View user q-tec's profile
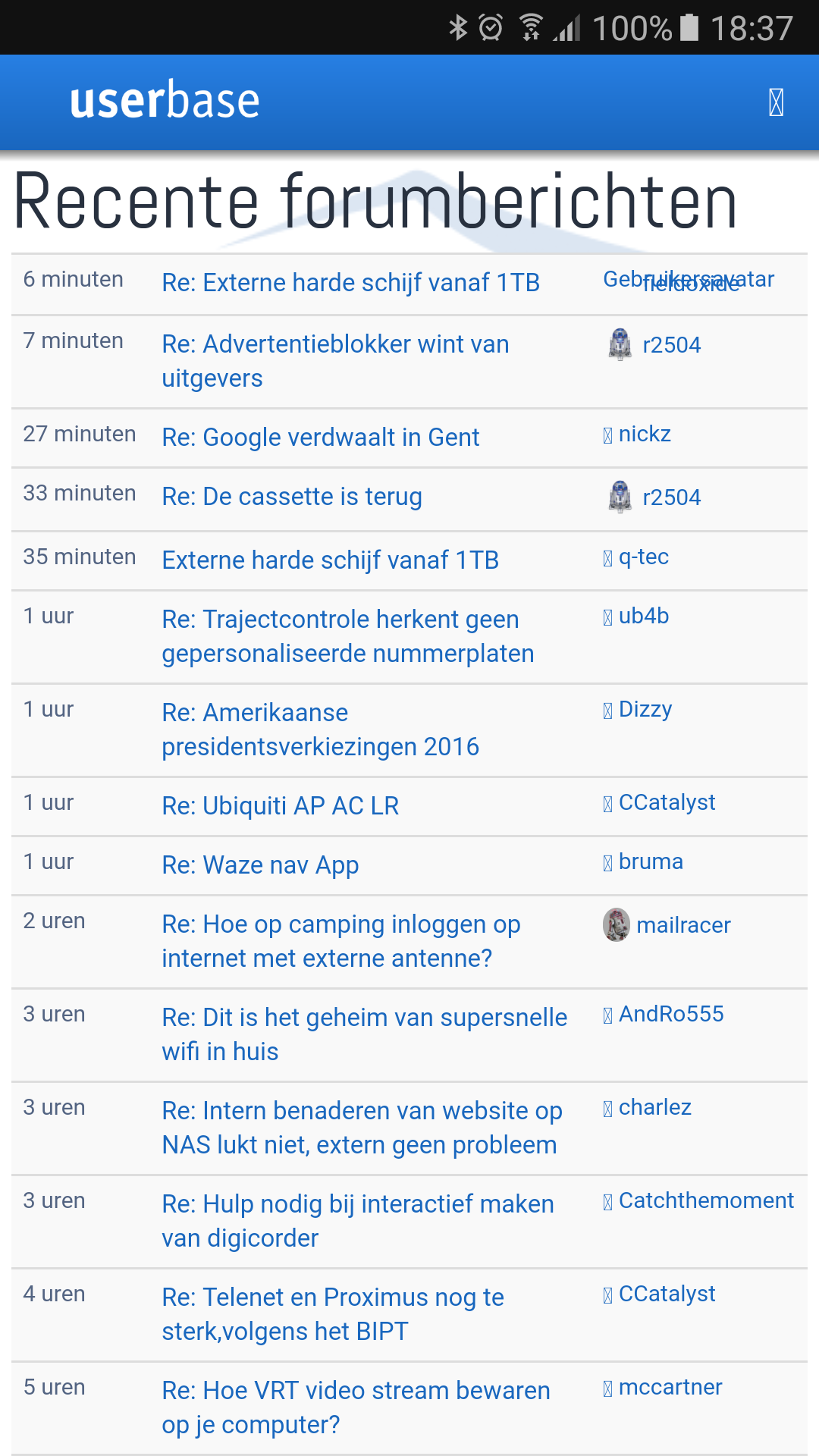The width and height of the screenshot is (819, 1456). click(643, 557)
